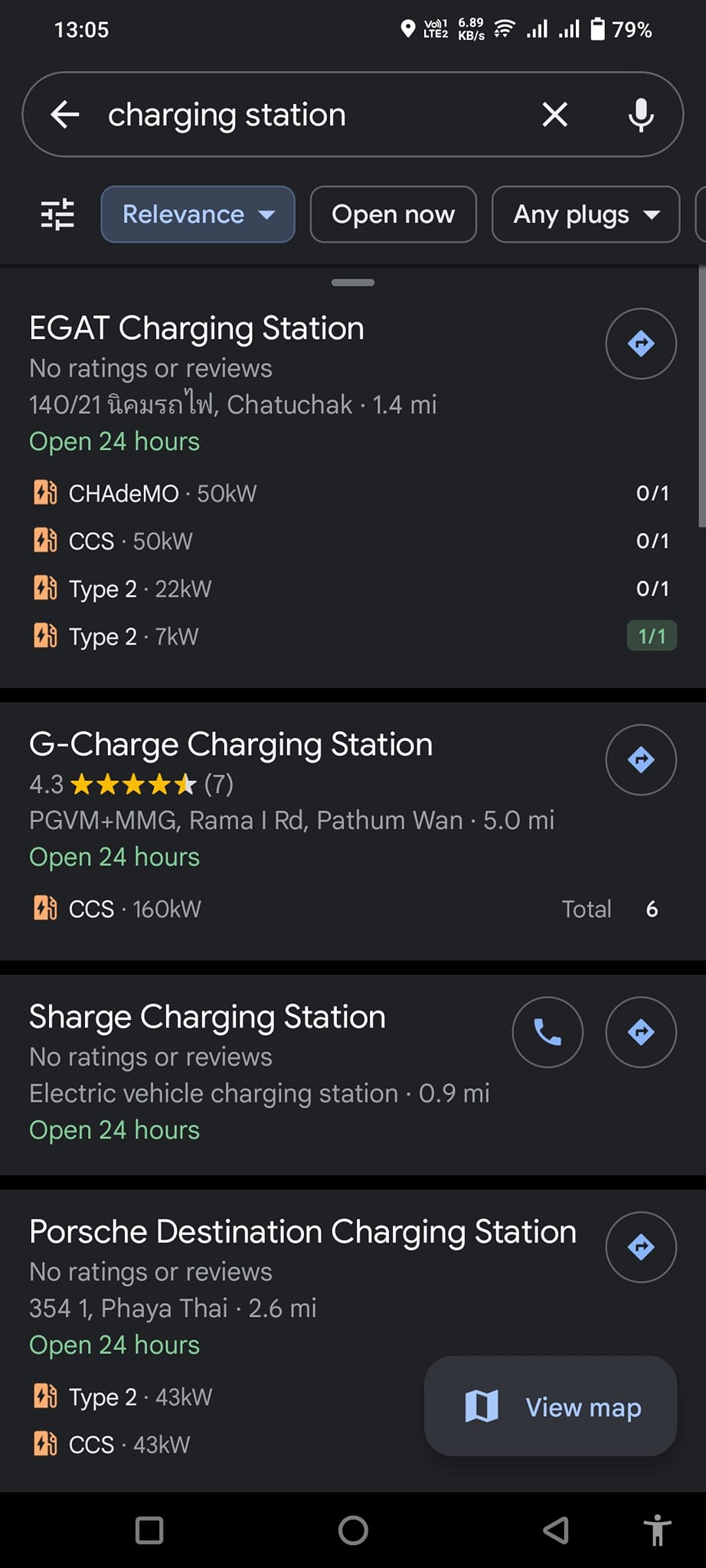Viewport: 706px width, 1568px height.
Task: Switch to the View map button
Action: pos(551,1406)
